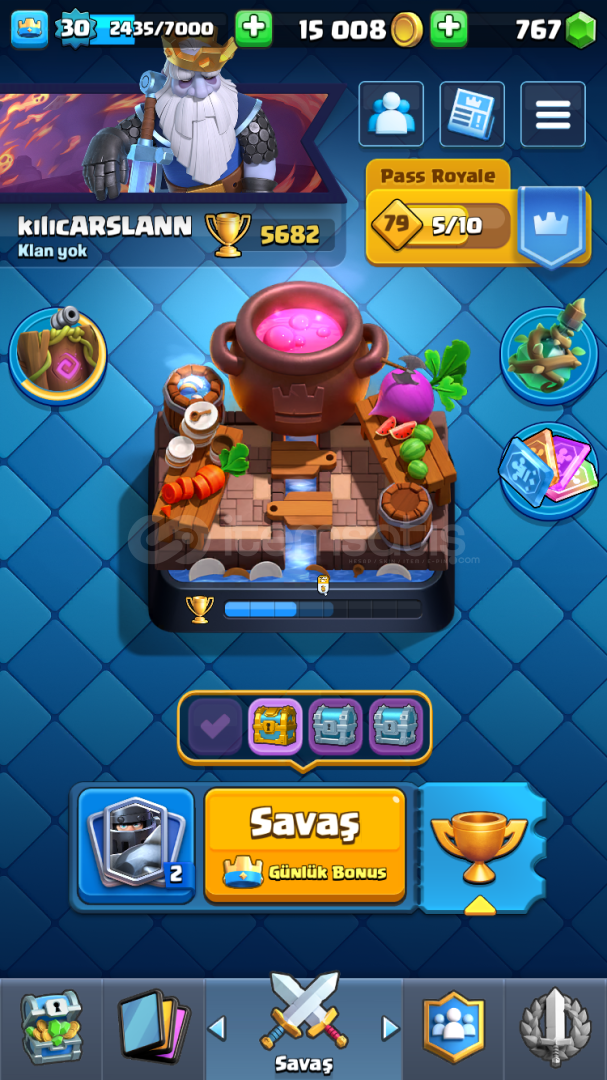Switch to the cards deck tab
Viewport: 607px width, 1080px height.
153,1028
